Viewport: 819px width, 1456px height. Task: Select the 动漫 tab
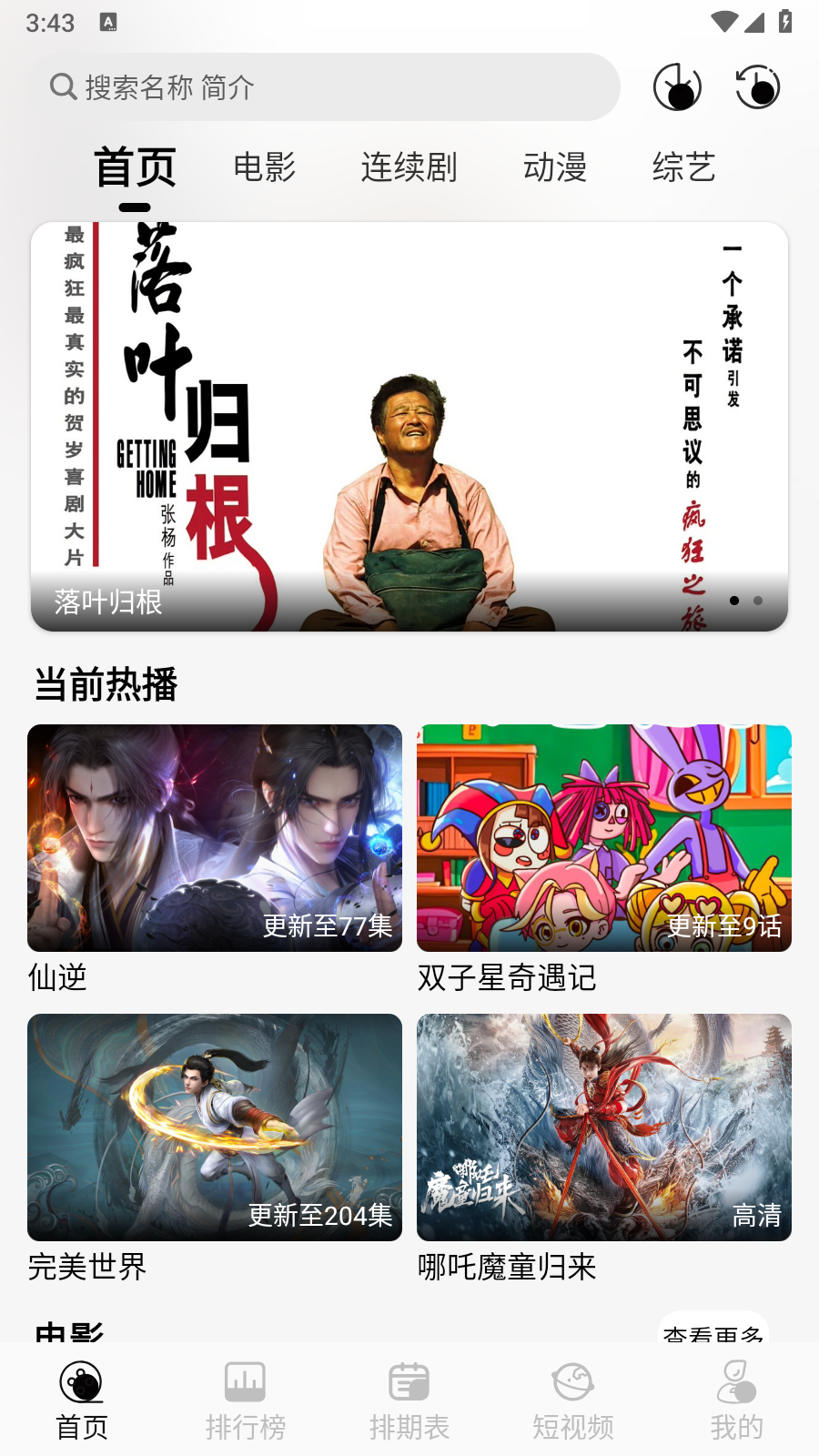pos(554,167)
